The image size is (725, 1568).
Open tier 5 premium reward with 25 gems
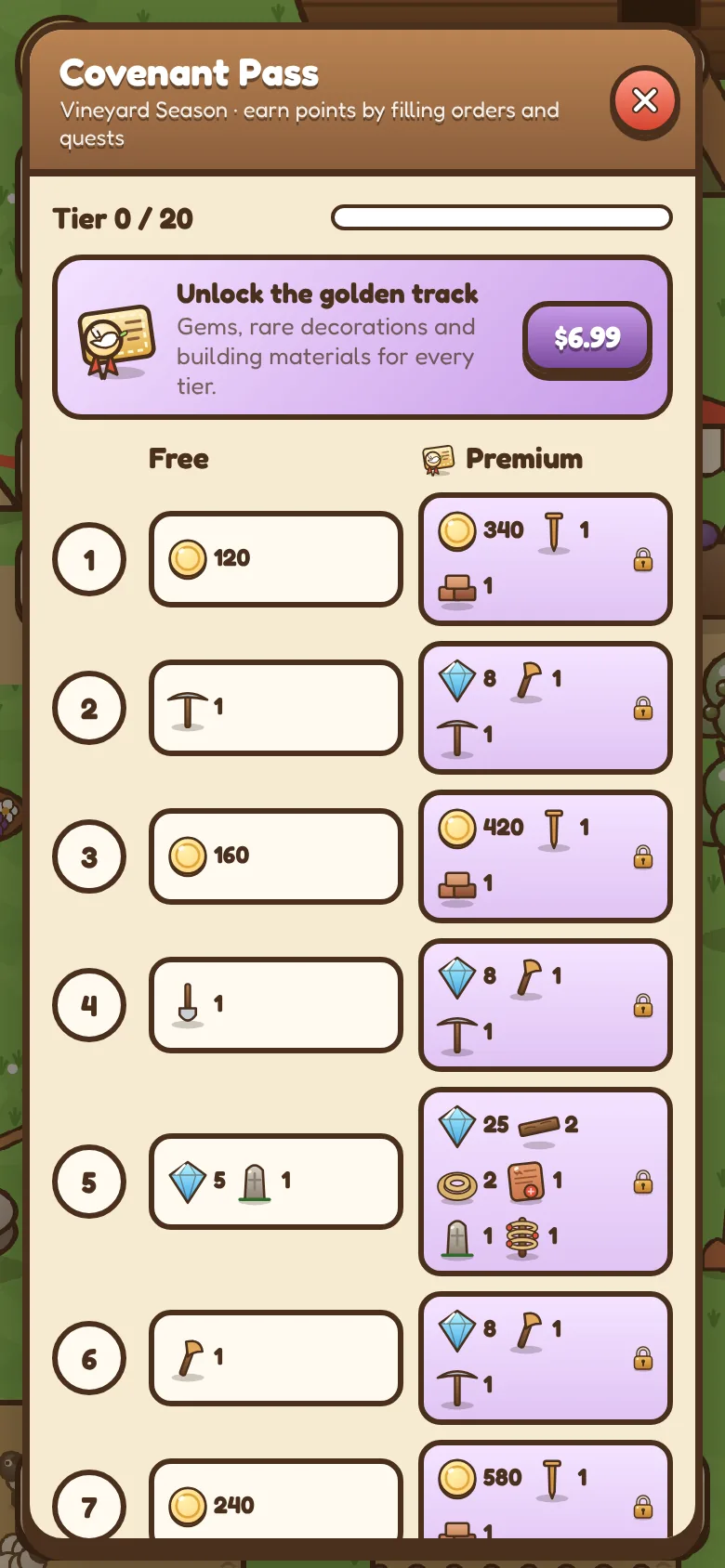pyautogui.click(x=546, y=1182)
